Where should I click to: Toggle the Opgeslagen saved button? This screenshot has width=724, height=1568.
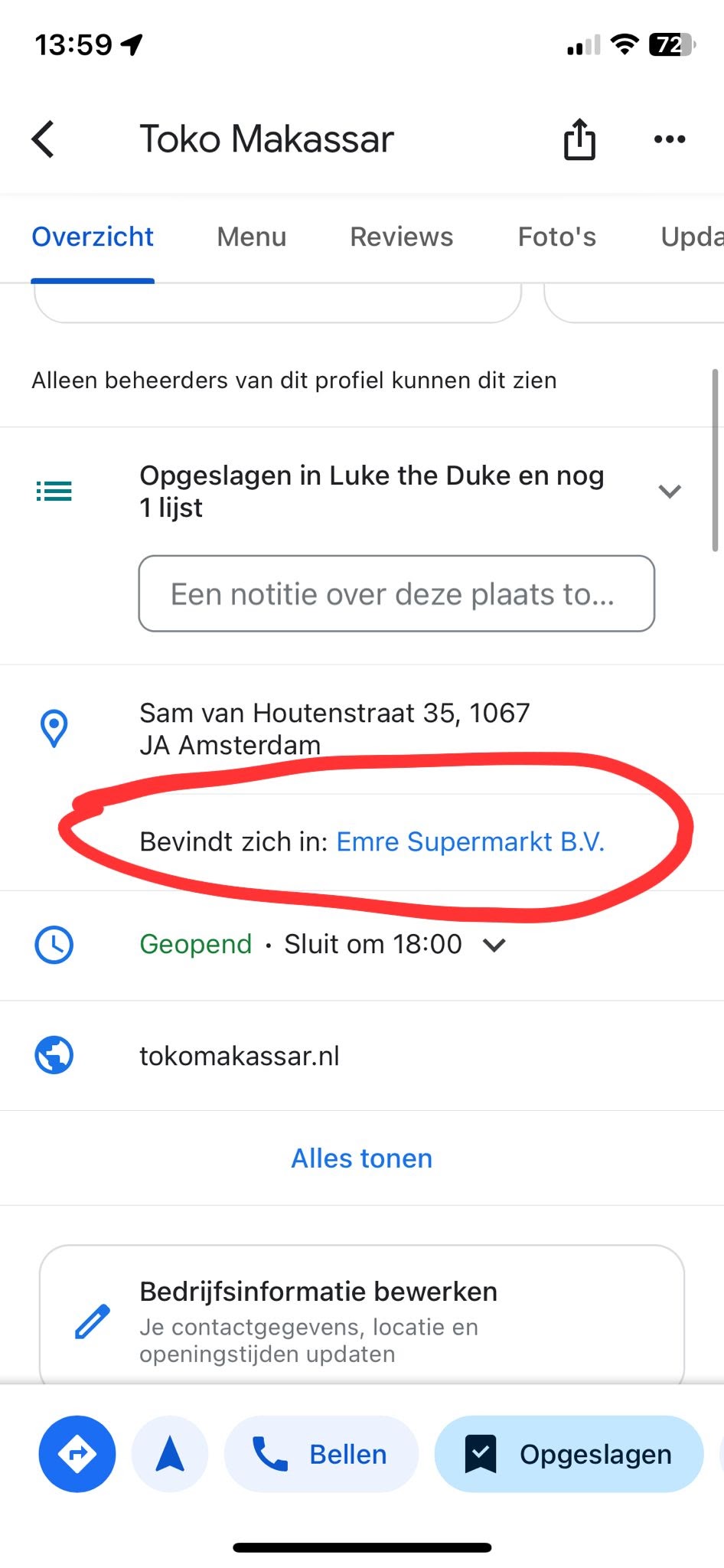[x=569, y=1454]
